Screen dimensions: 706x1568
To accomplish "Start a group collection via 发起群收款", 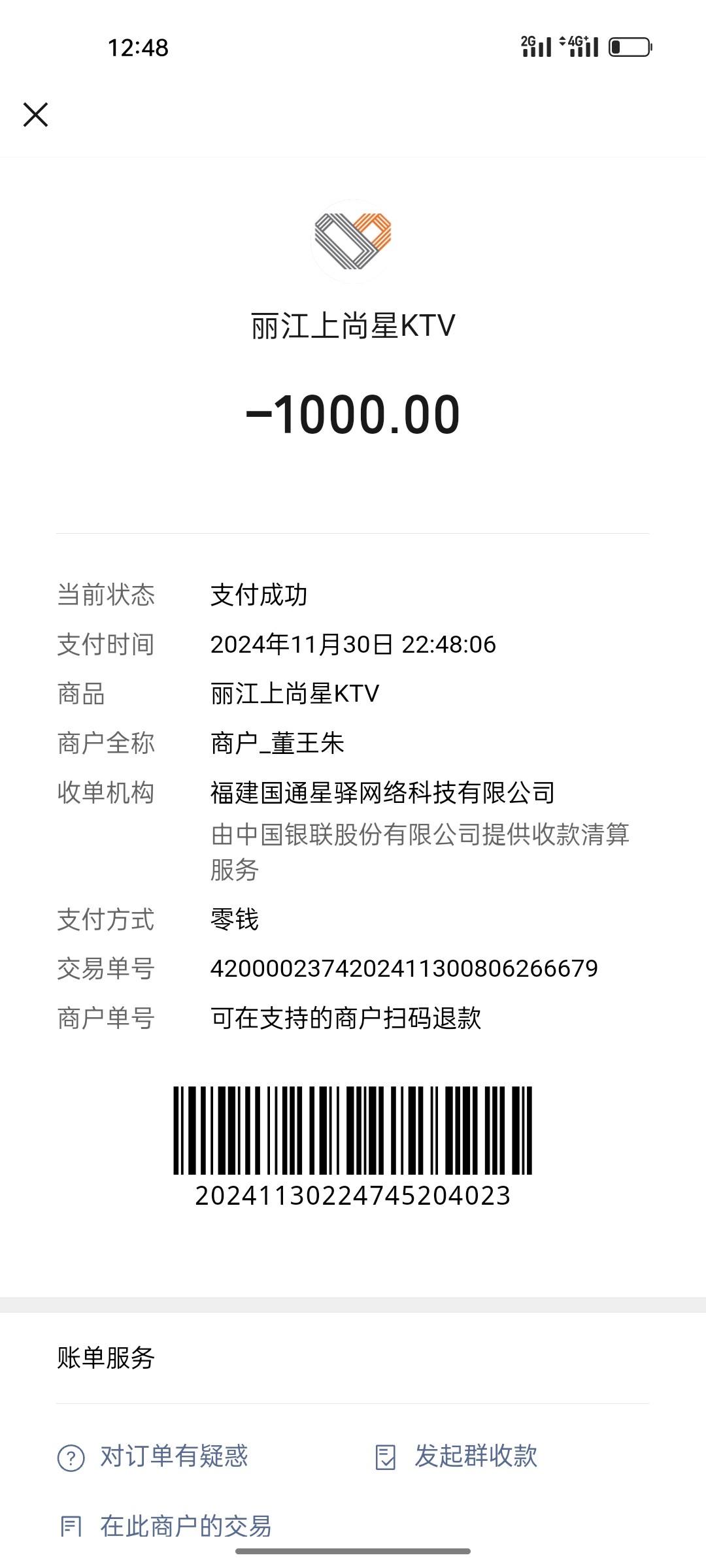I will [x=456, y=1456].
